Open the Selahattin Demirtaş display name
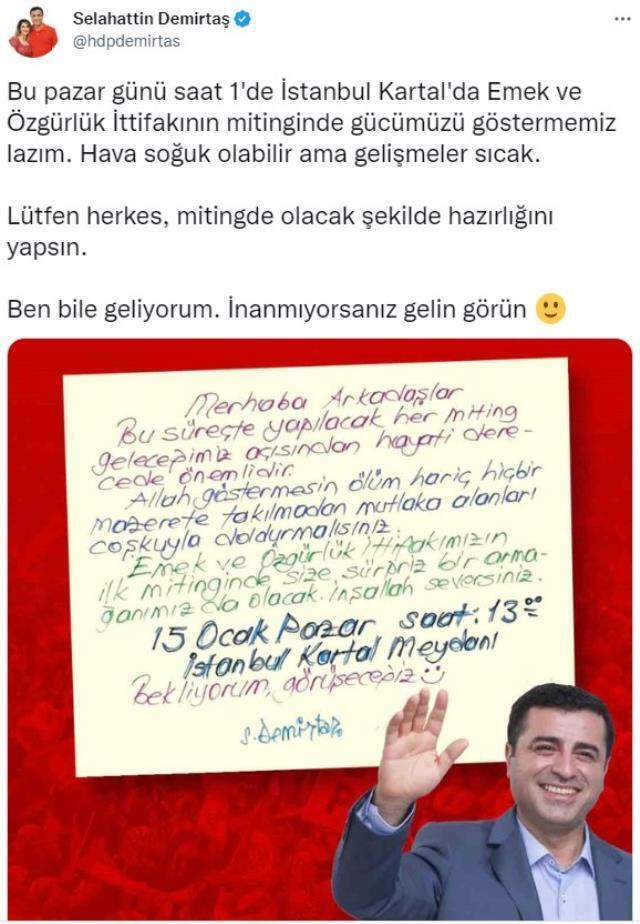Image resolution: width=640 pixels, height=924 pixels. 146,18
